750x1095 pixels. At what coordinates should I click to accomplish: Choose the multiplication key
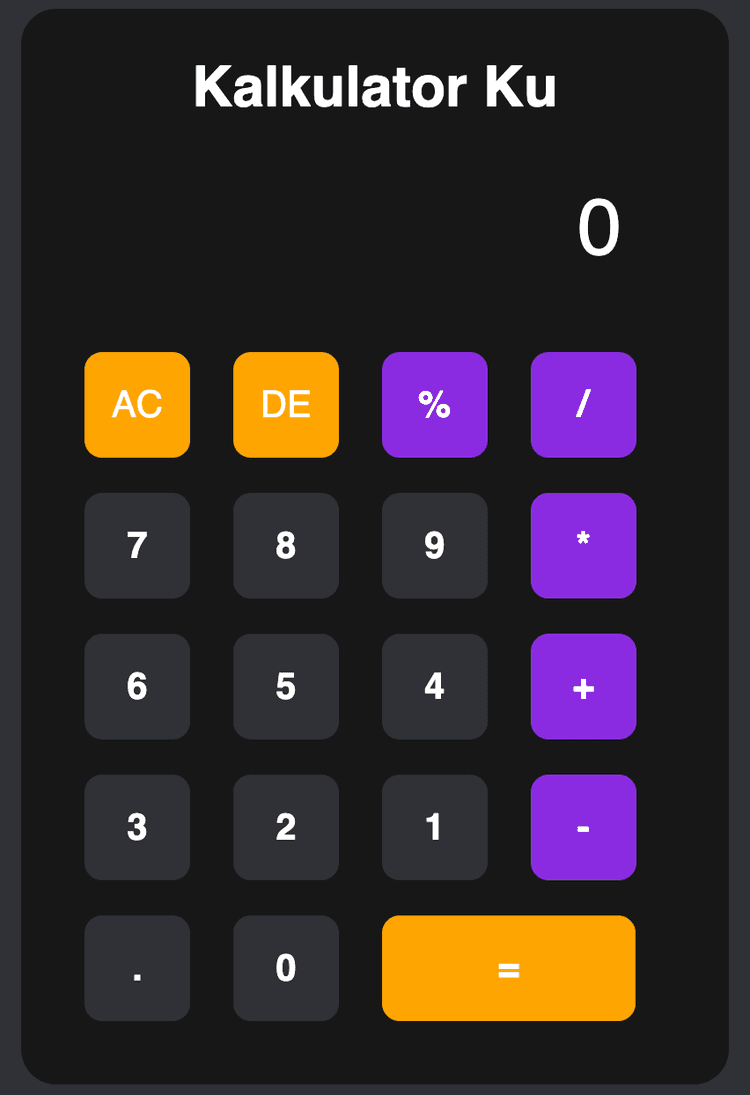(583, 546)
